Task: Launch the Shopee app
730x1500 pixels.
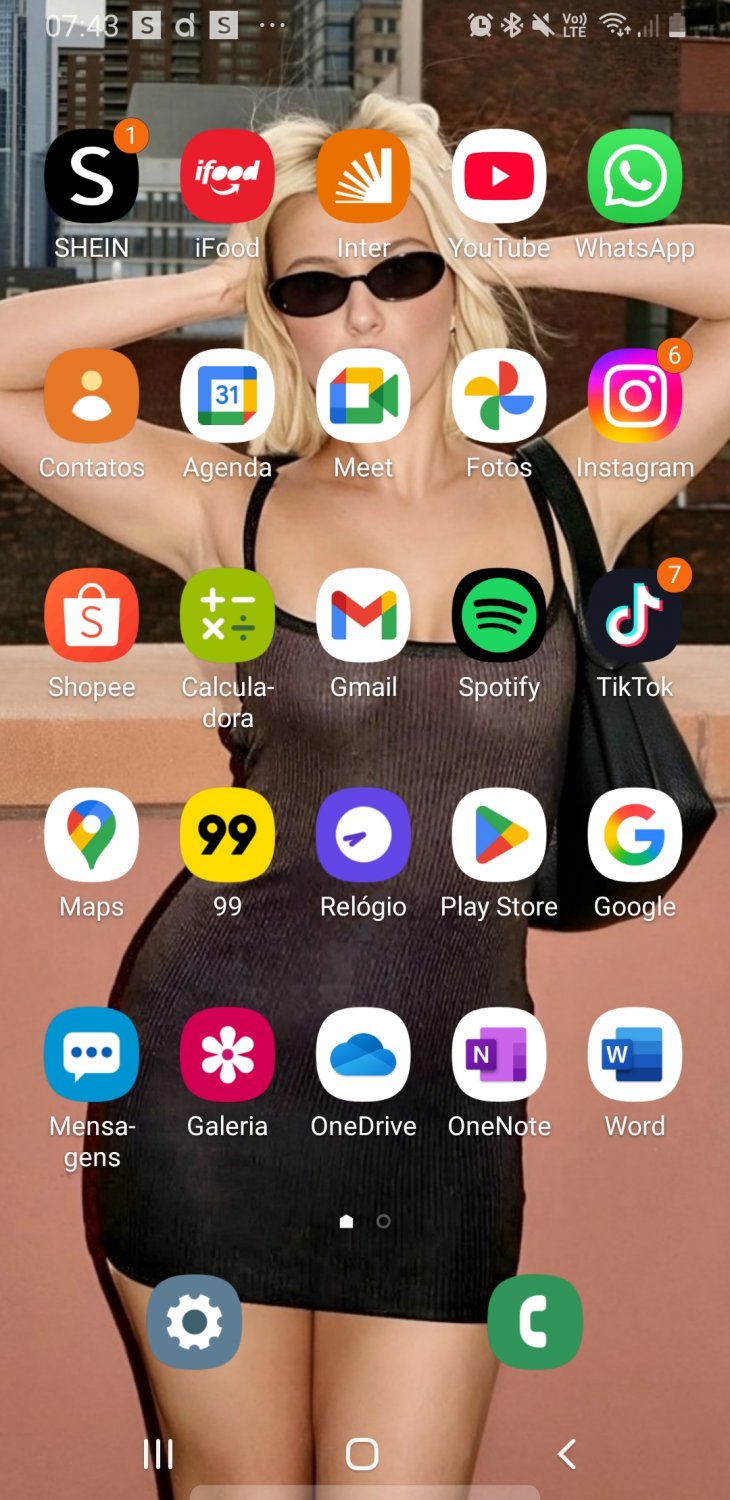Action: click(92, 616)
